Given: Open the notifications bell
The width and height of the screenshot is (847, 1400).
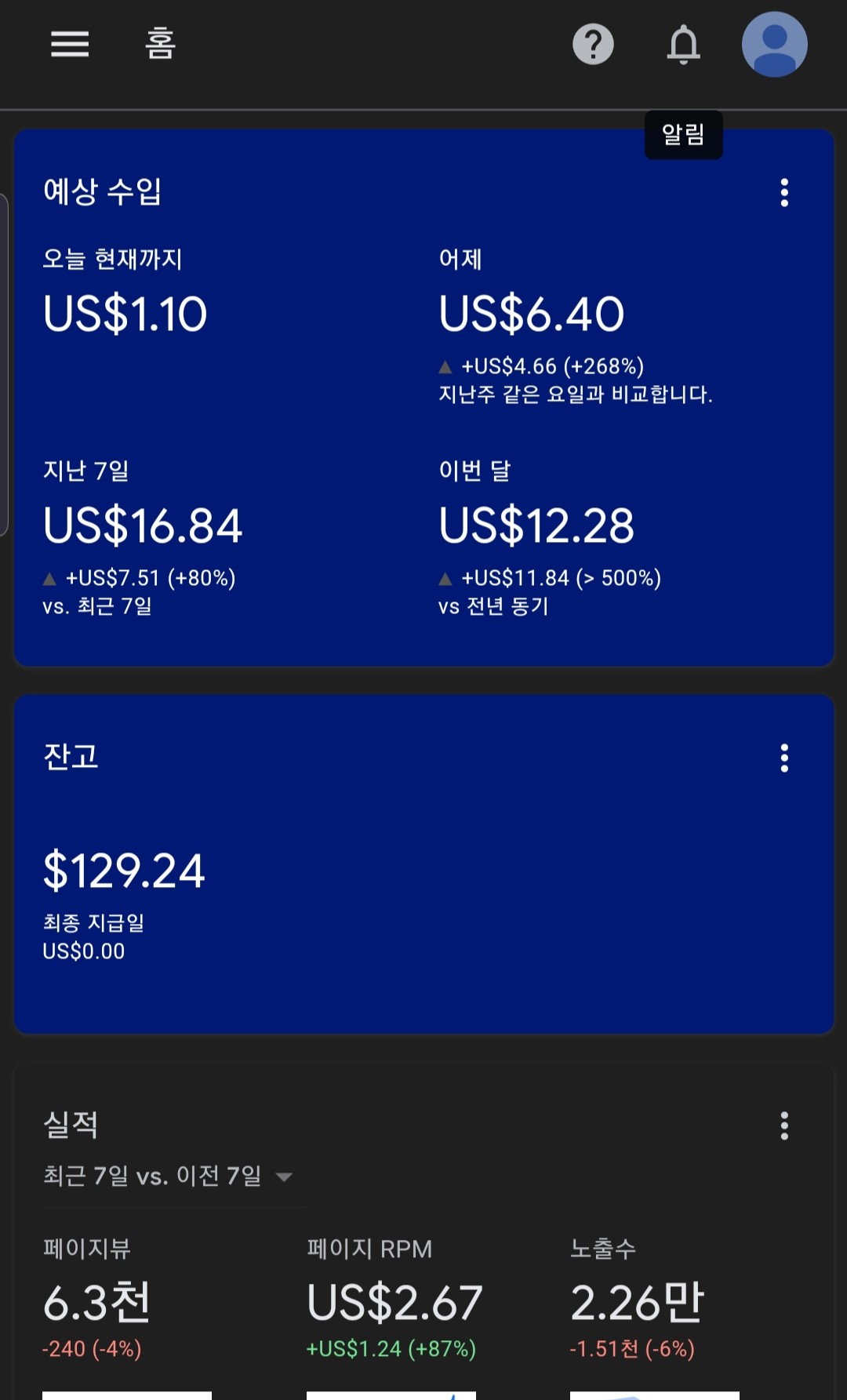Looking at the screenshot, I should click(683, 45).
